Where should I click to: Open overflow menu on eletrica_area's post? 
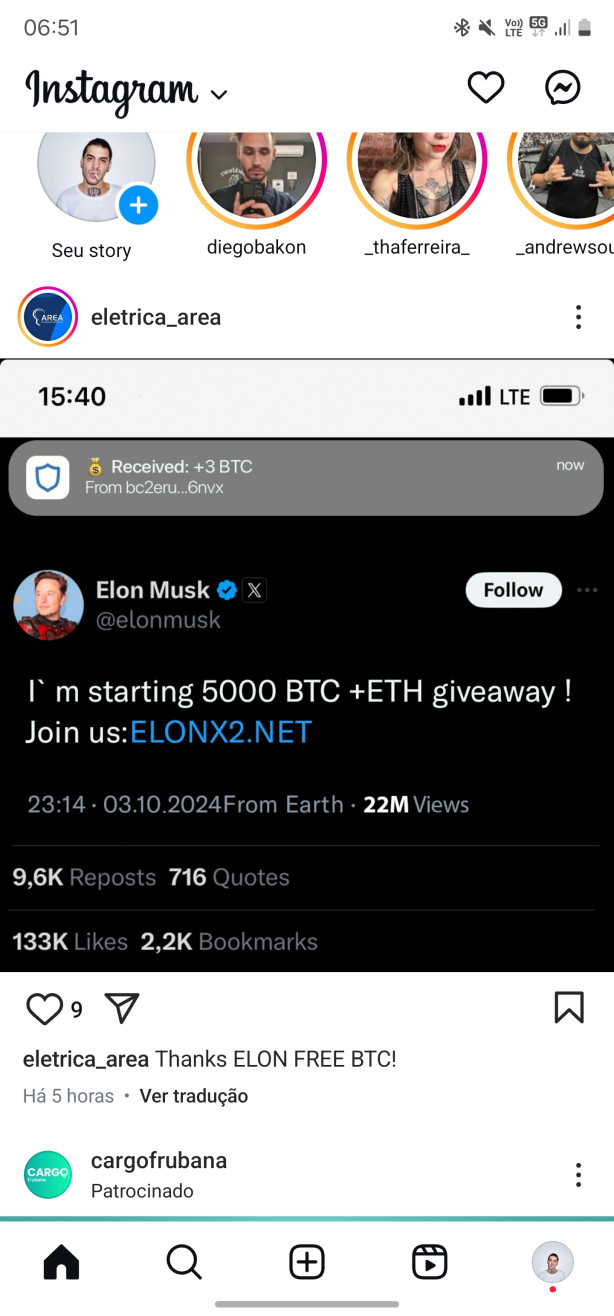(578, 317)
